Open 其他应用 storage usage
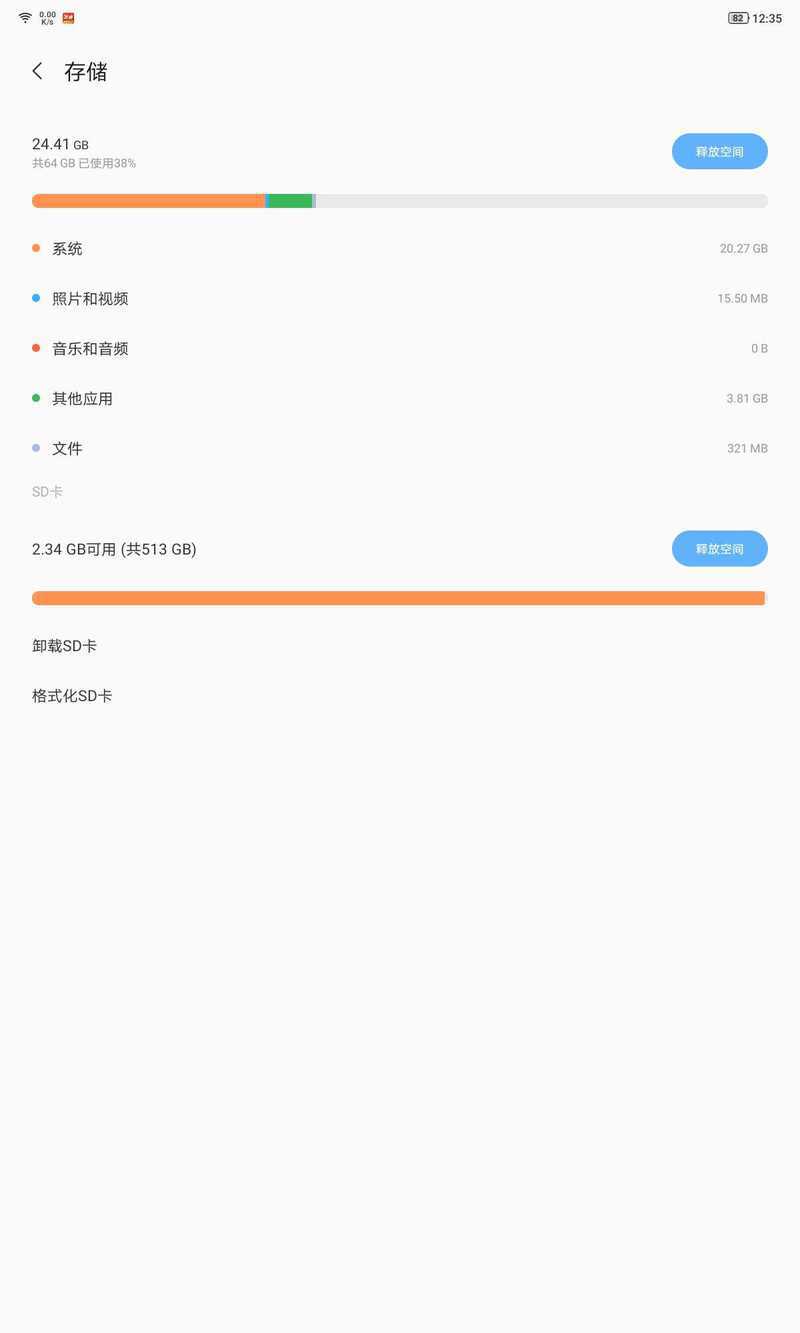Image resolution: width=800 pixels, height=1333 pixels. click(x=400, y=398)
